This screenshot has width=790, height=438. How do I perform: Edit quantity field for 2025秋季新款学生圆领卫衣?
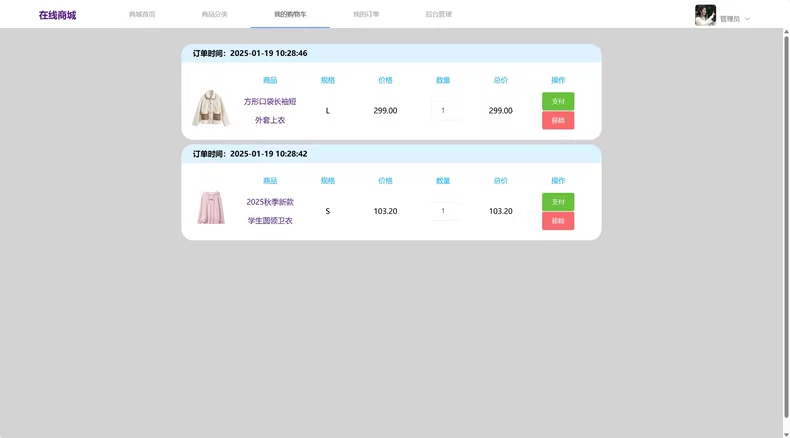point(444,212)
